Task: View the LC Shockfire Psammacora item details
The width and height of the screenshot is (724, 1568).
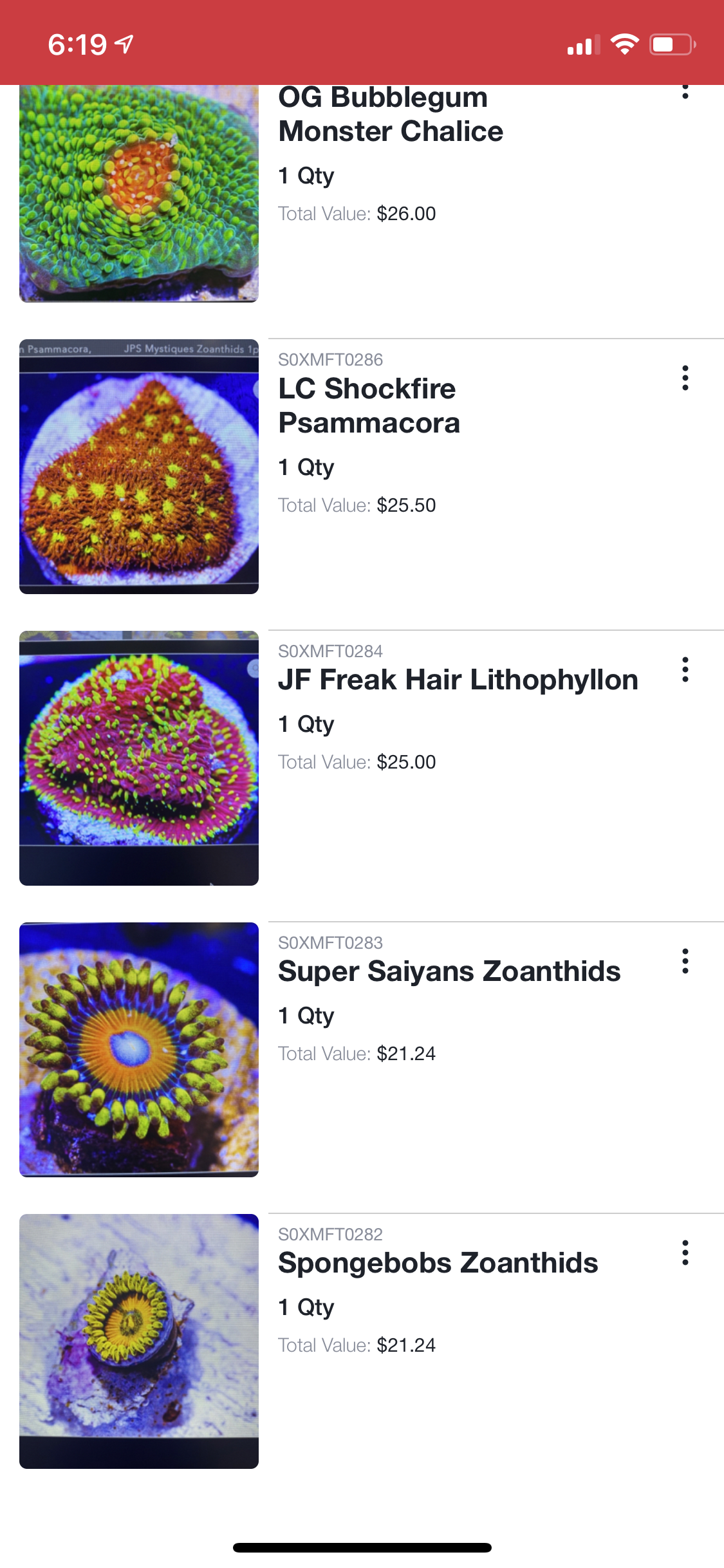Action: [369, 406]
